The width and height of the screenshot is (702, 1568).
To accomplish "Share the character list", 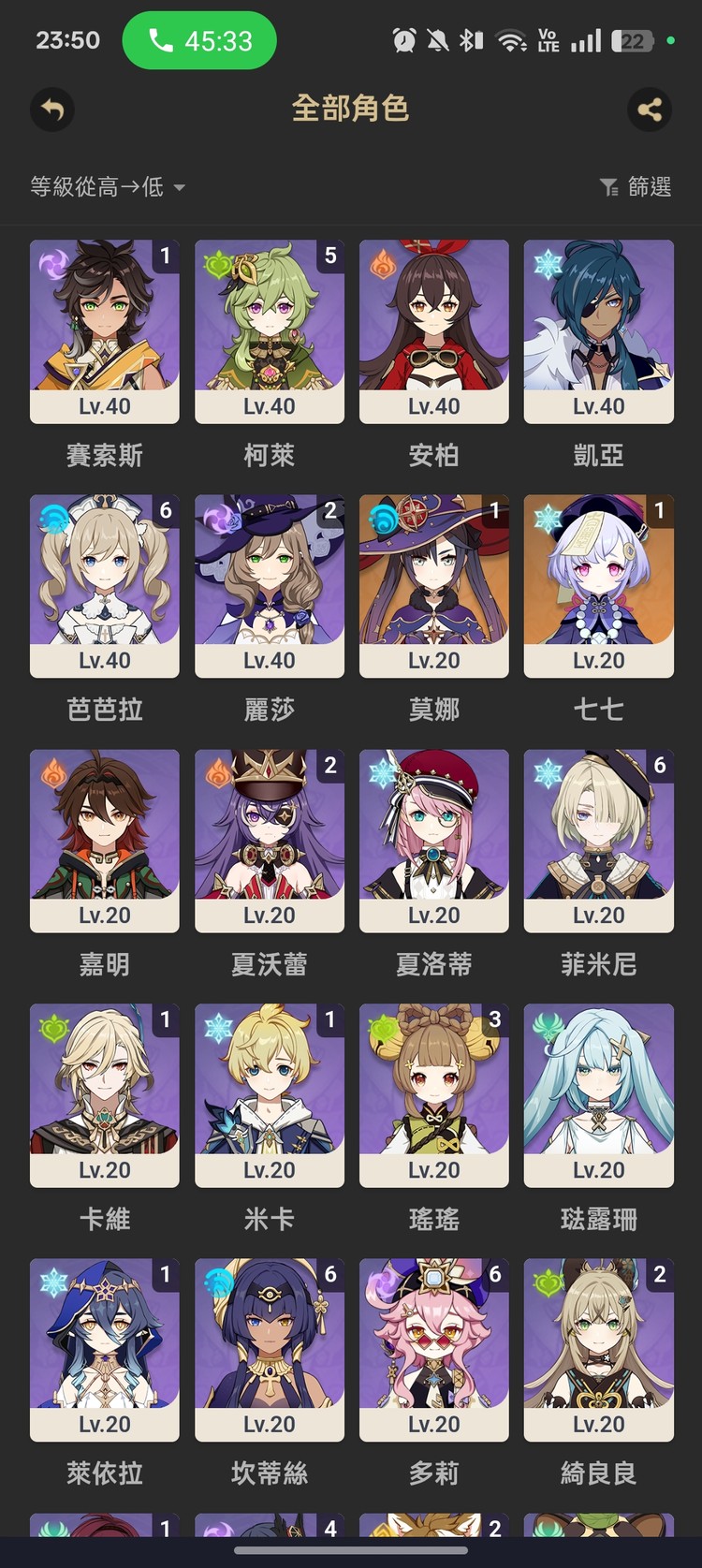I will [649, 110].
